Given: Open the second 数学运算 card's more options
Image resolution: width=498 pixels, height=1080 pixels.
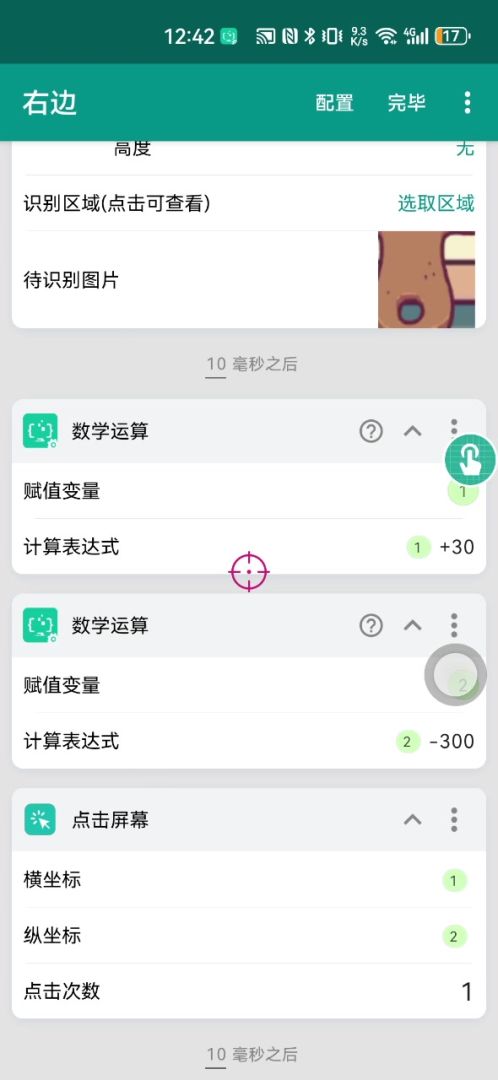Looking at the screenshot, I should [x=454, y=625].
